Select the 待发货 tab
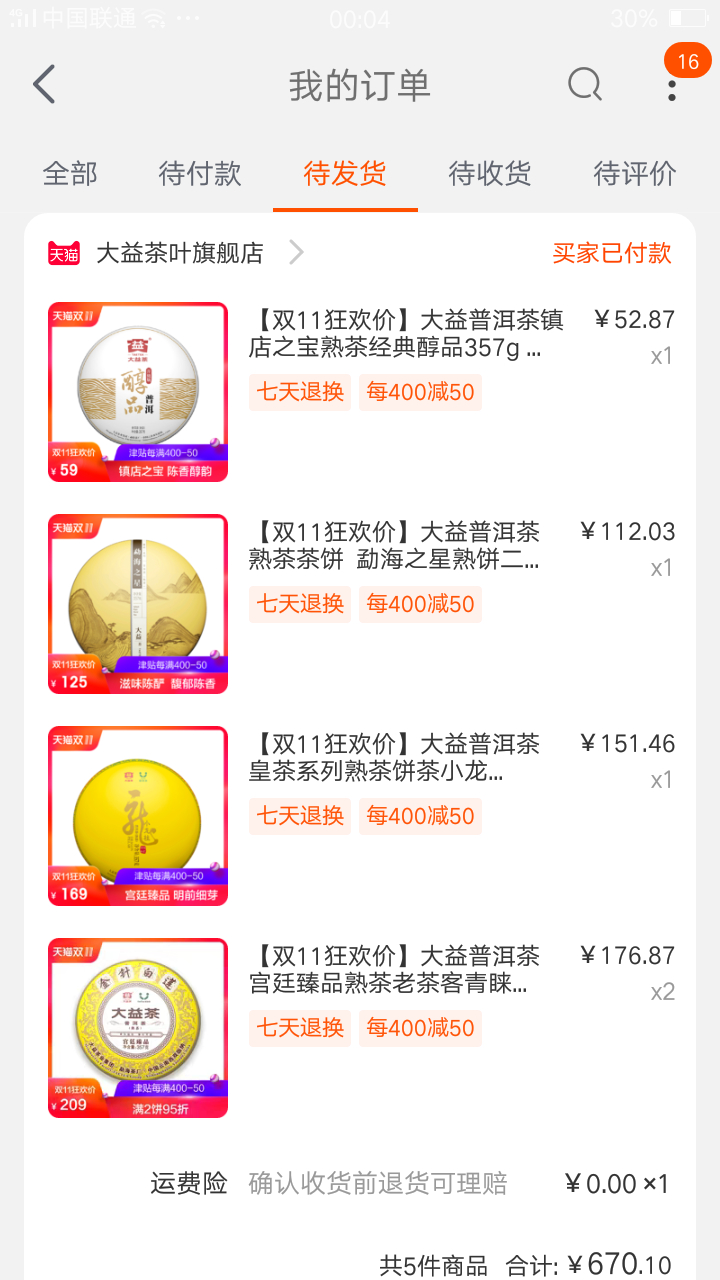The image size is (720, 1280). [345, 174]
